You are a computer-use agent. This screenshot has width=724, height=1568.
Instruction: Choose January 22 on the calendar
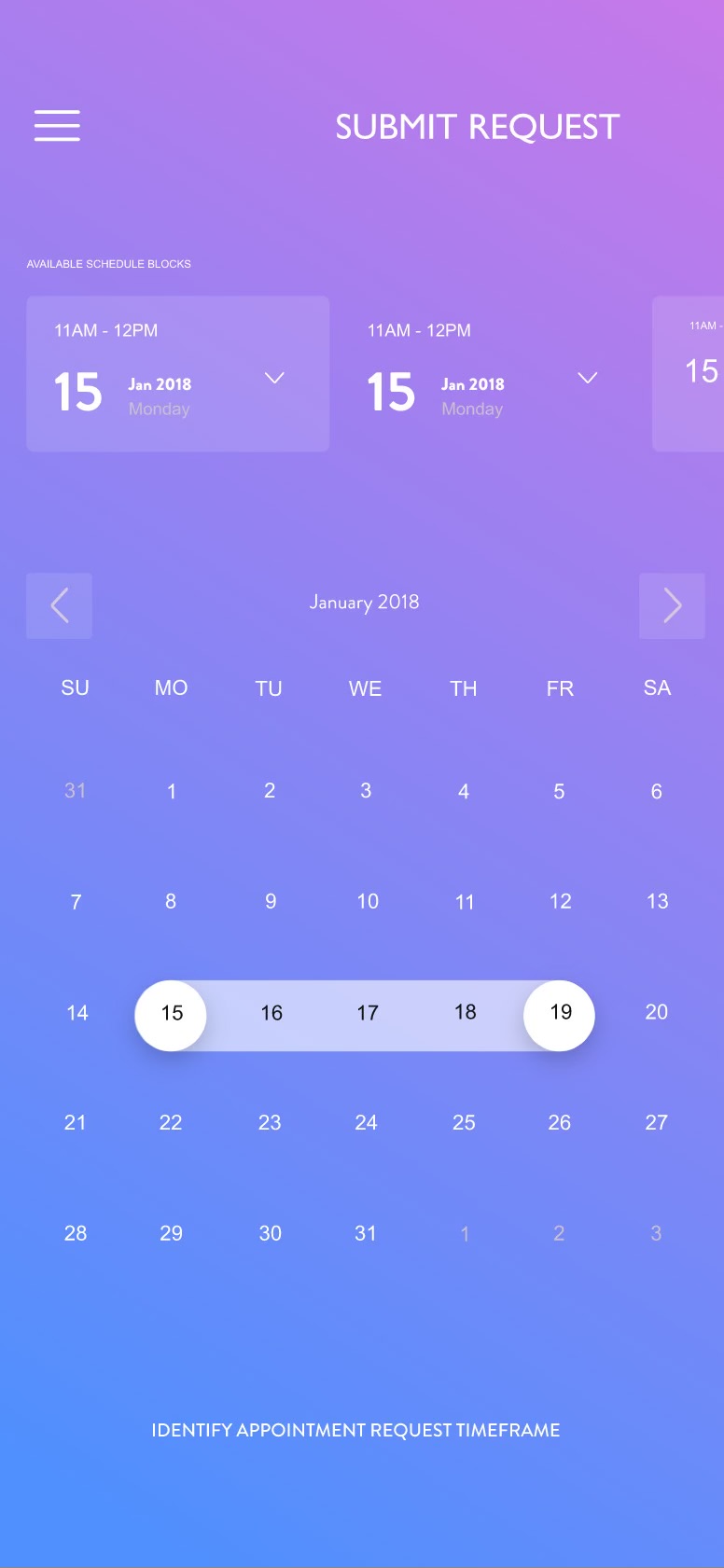(x=171, y=1122)
